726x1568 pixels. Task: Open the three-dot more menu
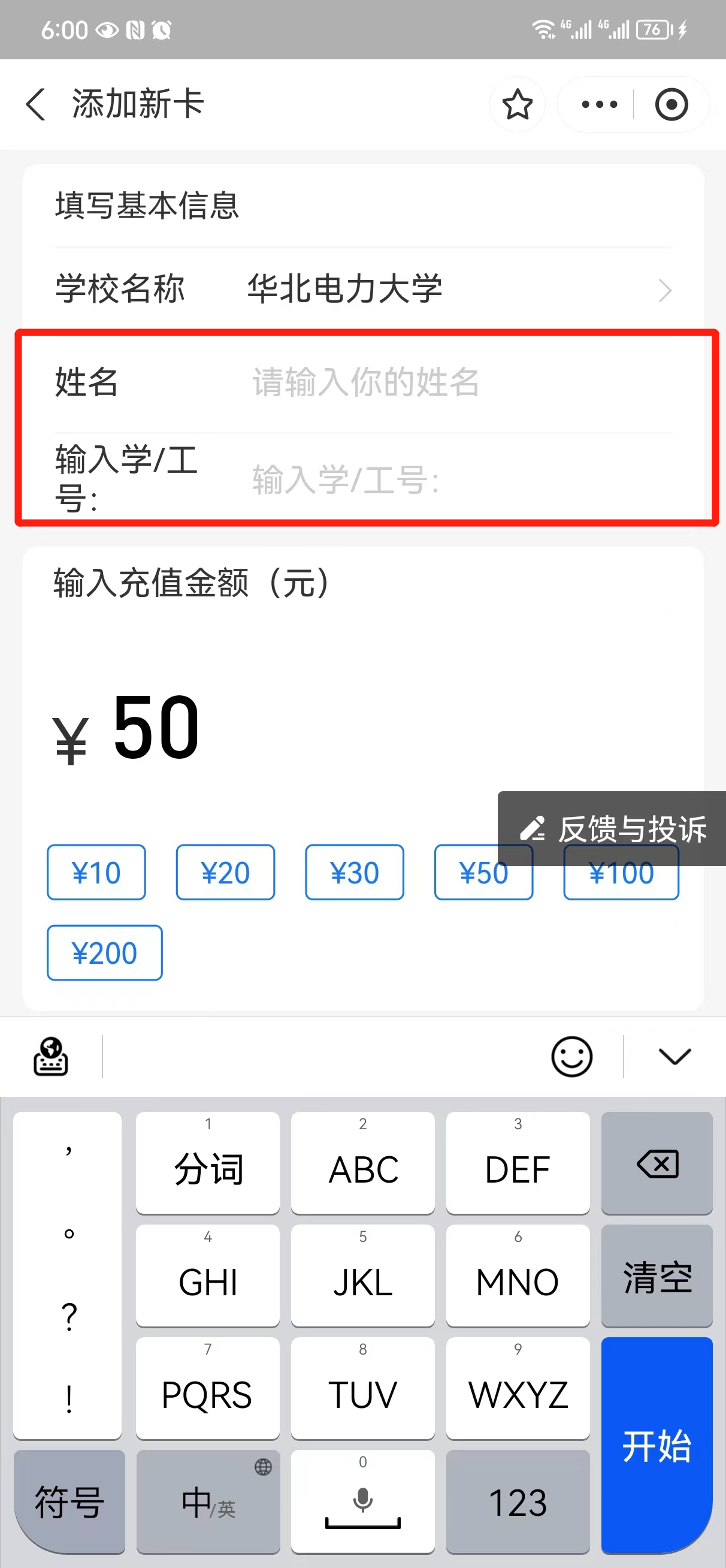coord(599,104)
